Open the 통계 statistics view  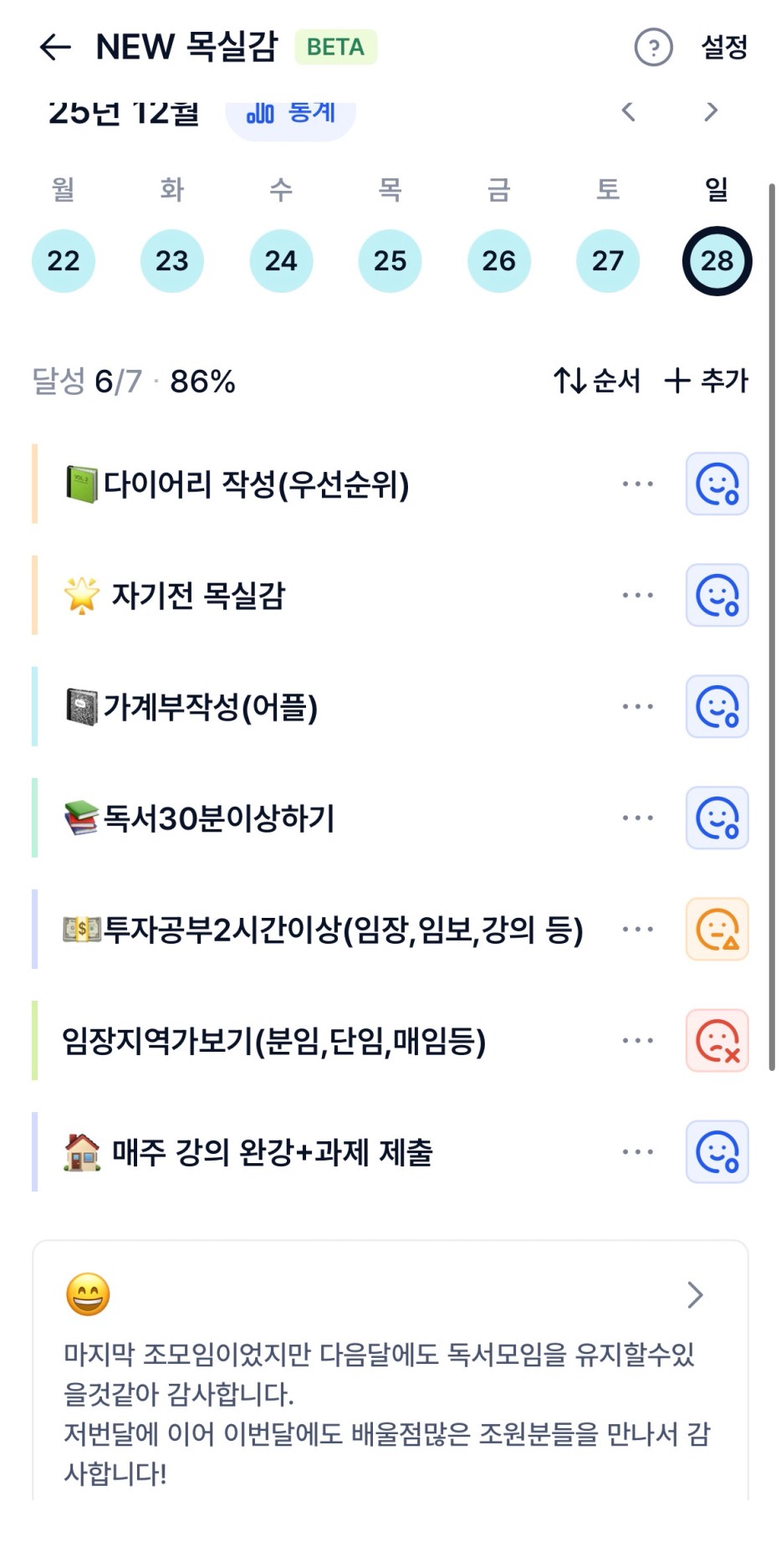291,112
